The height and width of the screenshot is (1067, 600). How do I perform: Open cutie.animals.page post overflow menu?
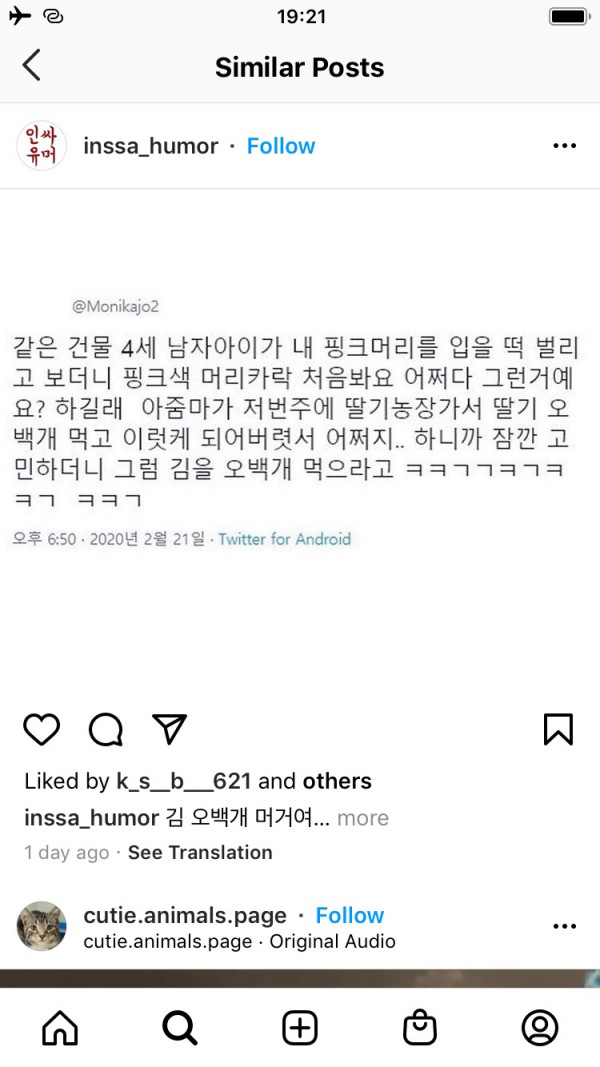coord(564,926)
